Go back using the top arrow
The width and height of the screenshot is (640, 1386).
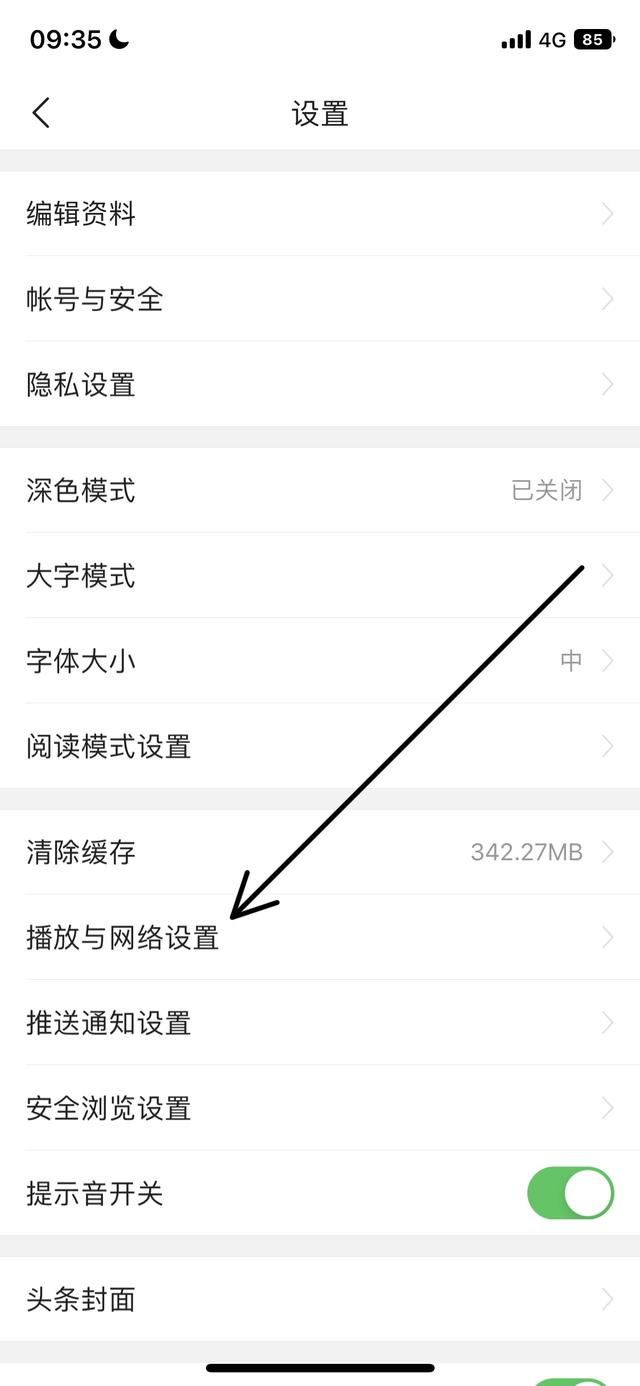click(41, 113)
